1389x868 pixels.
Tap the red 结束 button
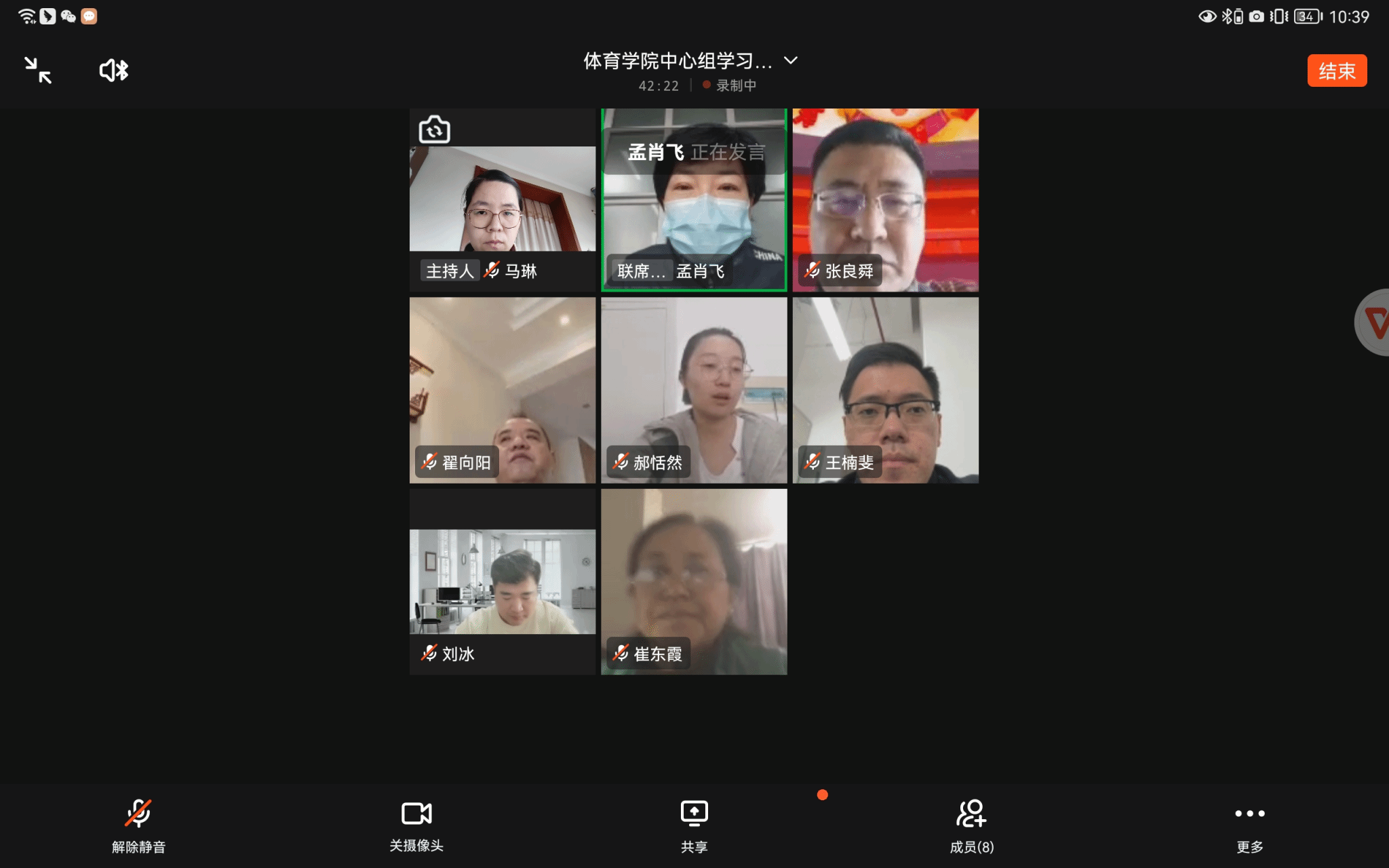tap(1336, 71)
